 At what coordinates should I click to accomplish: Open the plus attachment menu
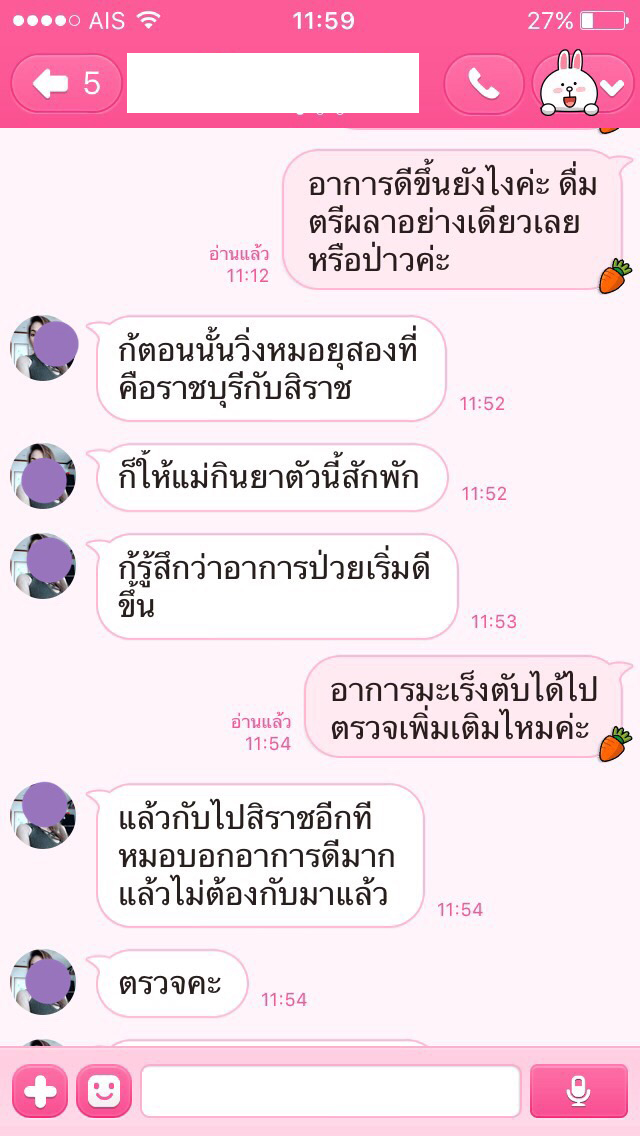[39, 1091]
